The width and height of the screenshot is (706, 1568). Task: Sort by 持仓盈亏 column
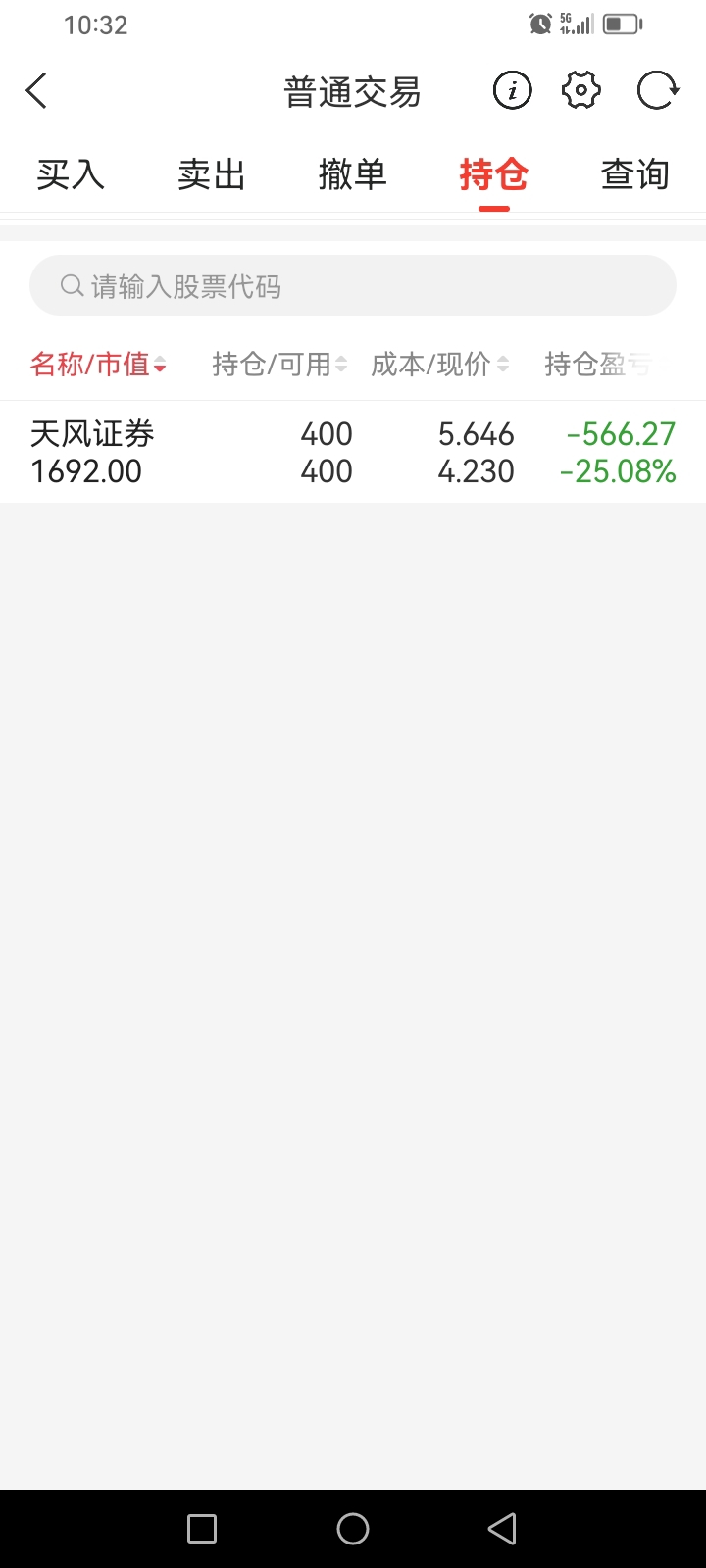(x=598, y=365)
